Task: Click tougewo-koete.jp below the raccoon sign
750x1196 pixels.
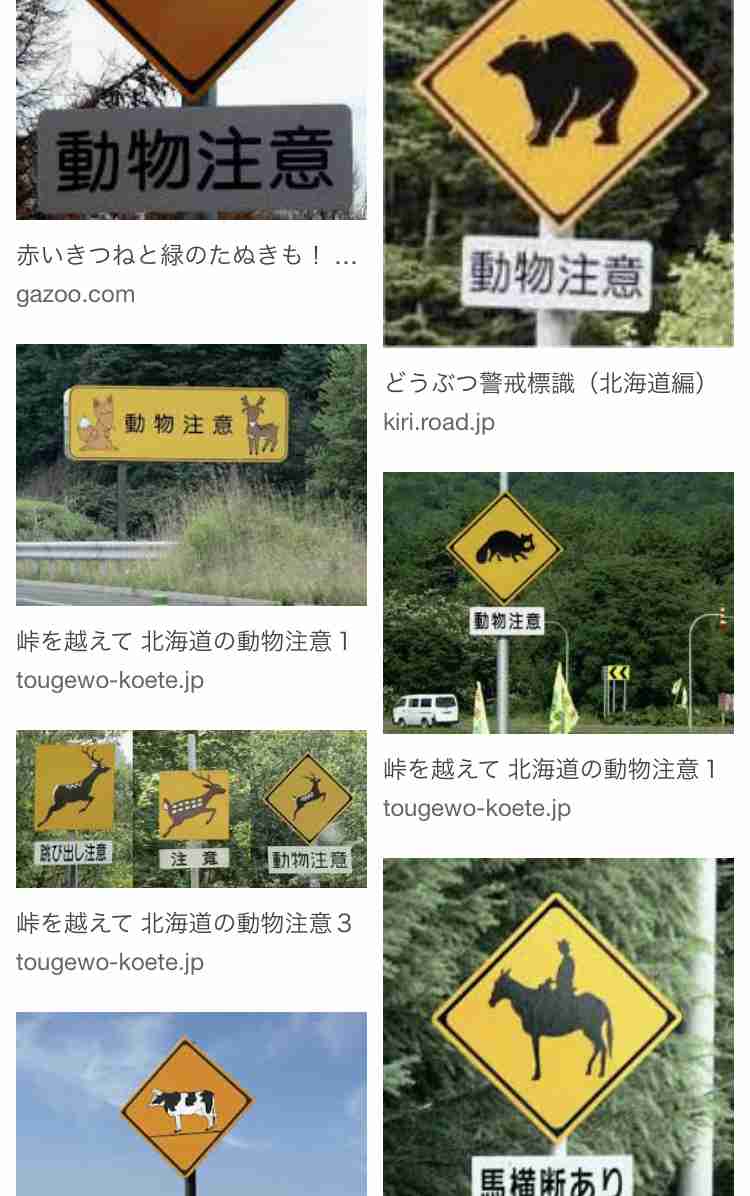Action: pyautogui.click(x=477, y=808)
